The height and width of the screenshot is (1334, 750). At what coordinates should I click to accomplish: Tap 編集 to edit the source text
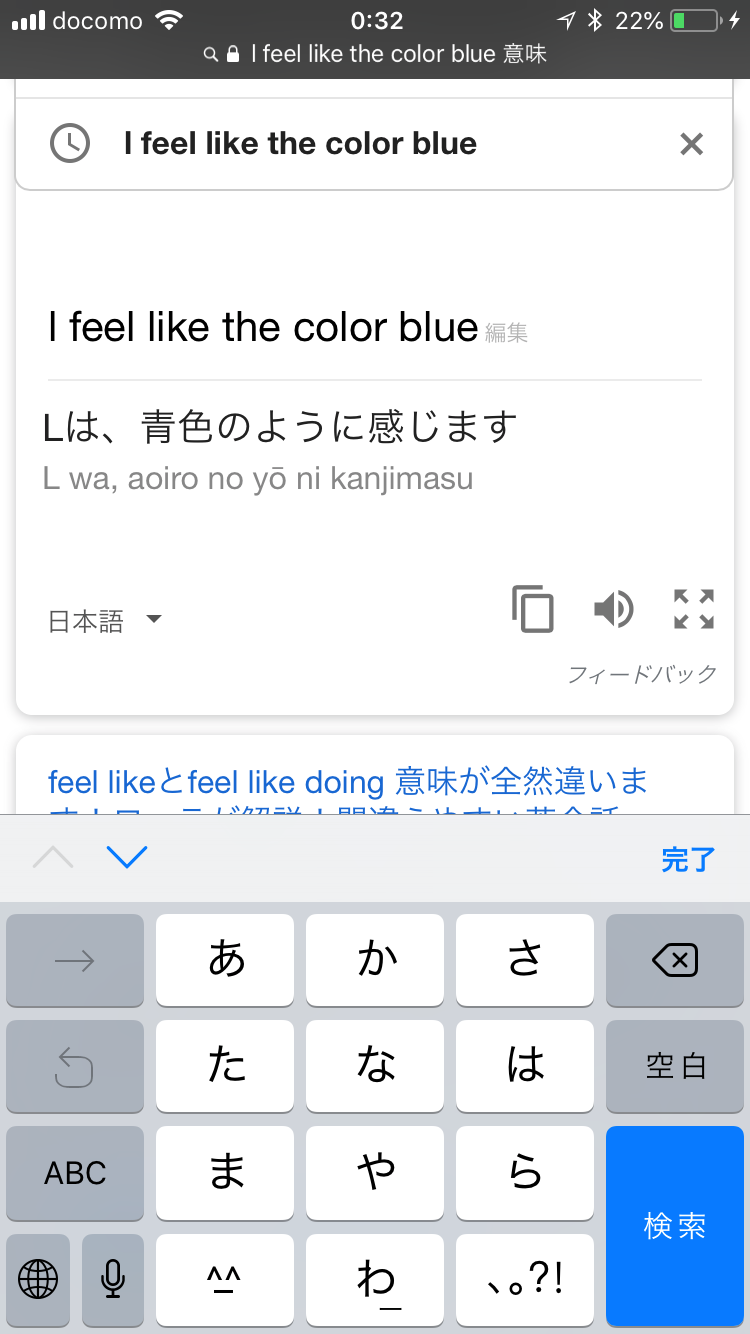506,332
